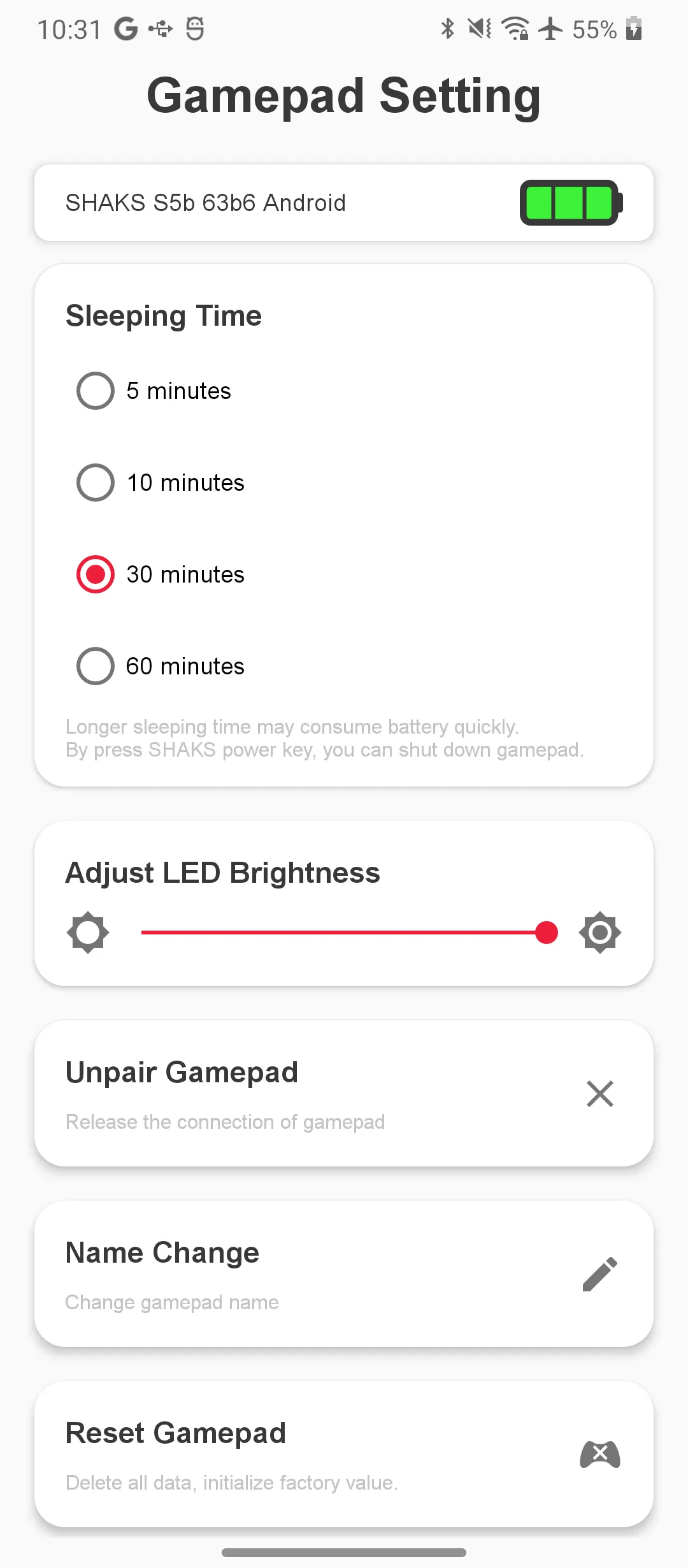Screen dimensions: 688x1568
Task: Tap the LED brightness slider track
Action: click(x=344, y=933)
